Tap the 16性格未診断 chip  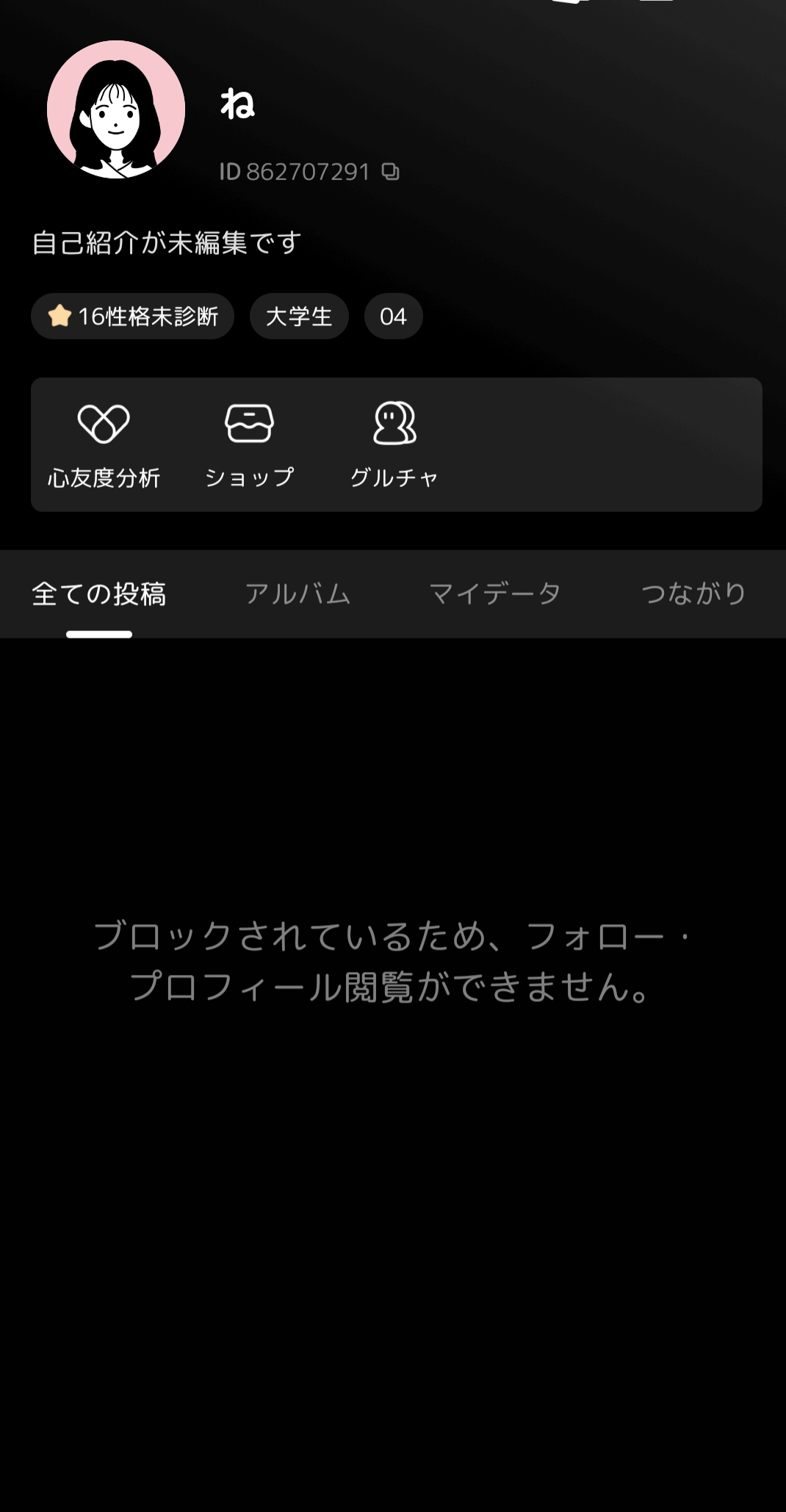[133, 317]
